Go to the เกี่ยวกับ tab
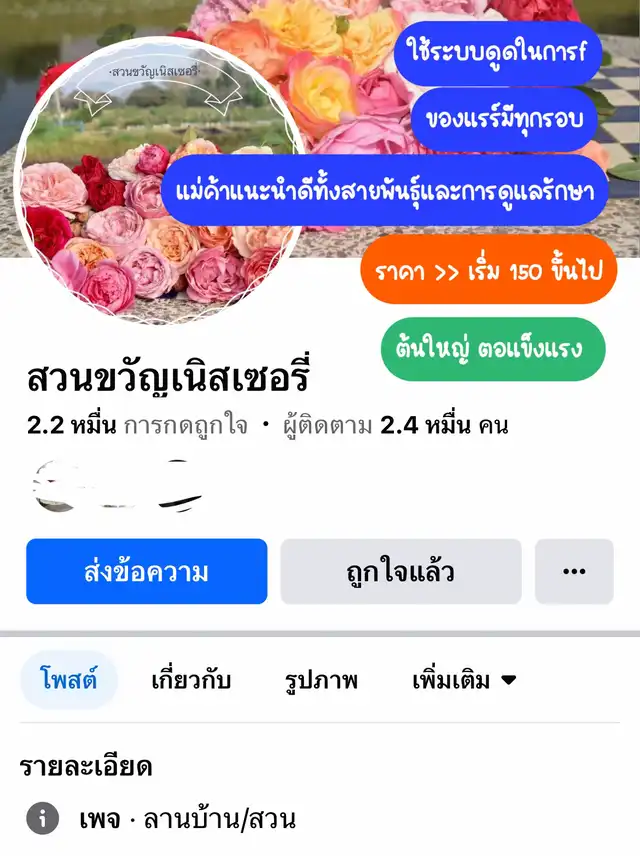 (191, 681)
